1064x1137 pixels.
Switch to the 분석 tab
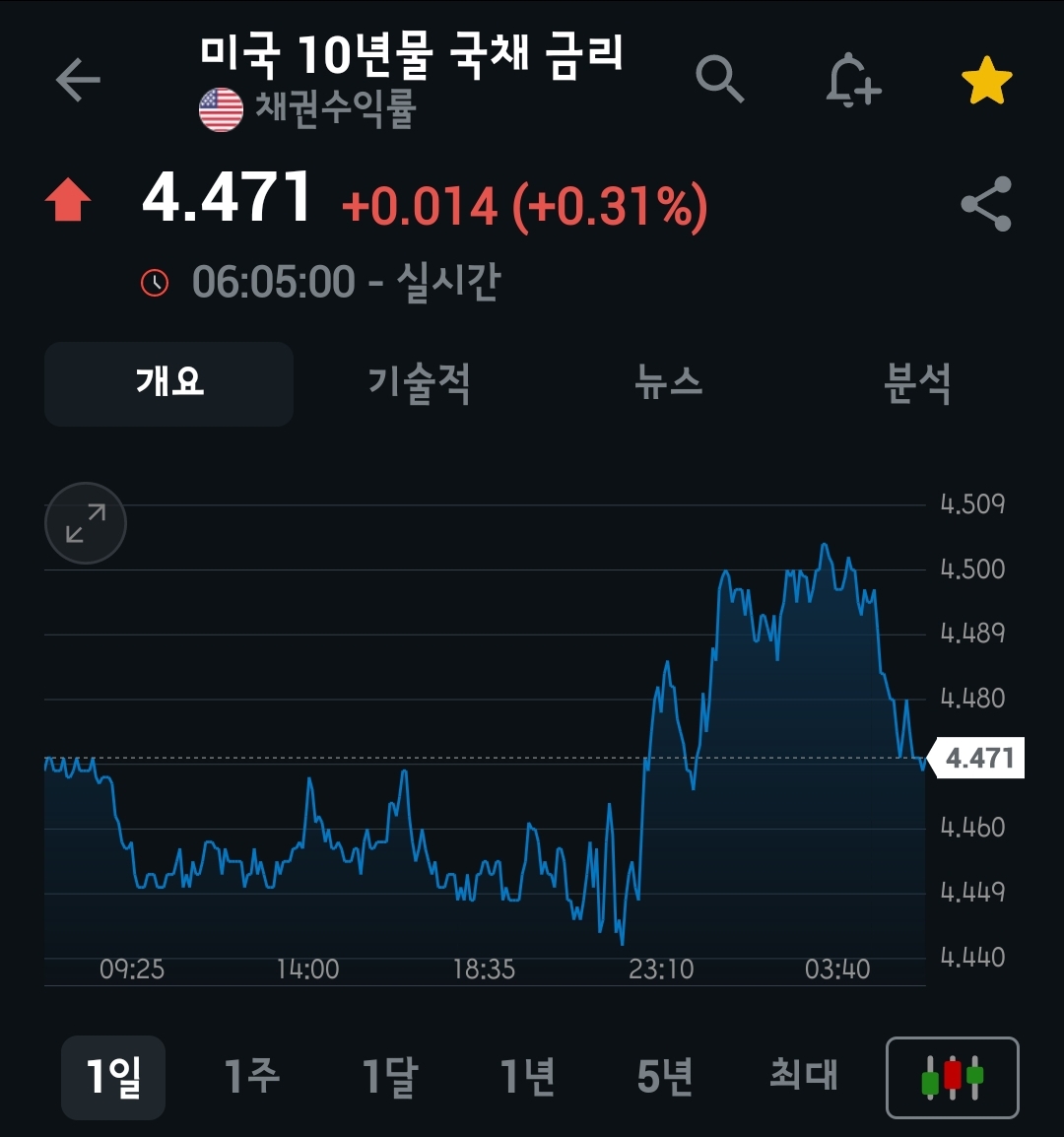click(x=917, y=383)
